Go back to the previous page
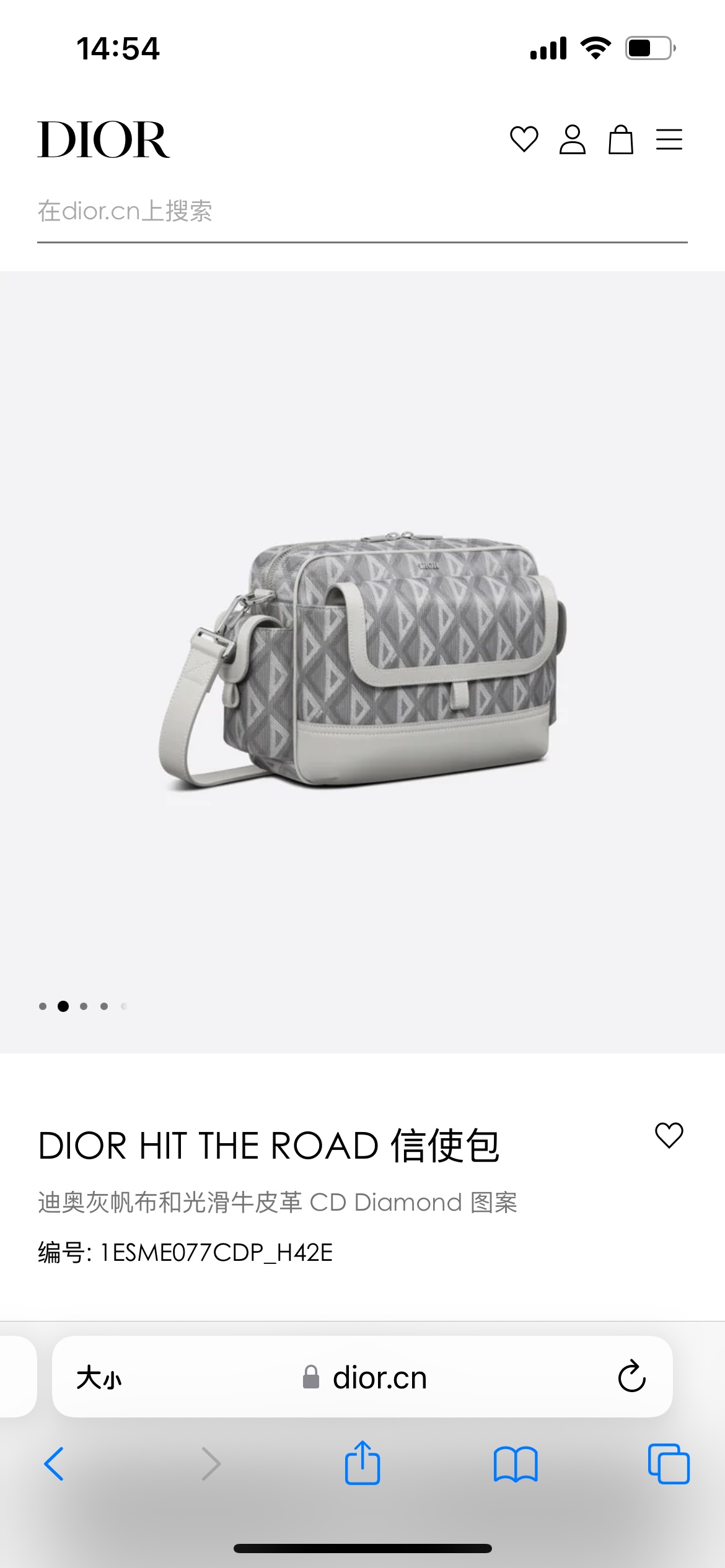 click(x=55, y=1464)
